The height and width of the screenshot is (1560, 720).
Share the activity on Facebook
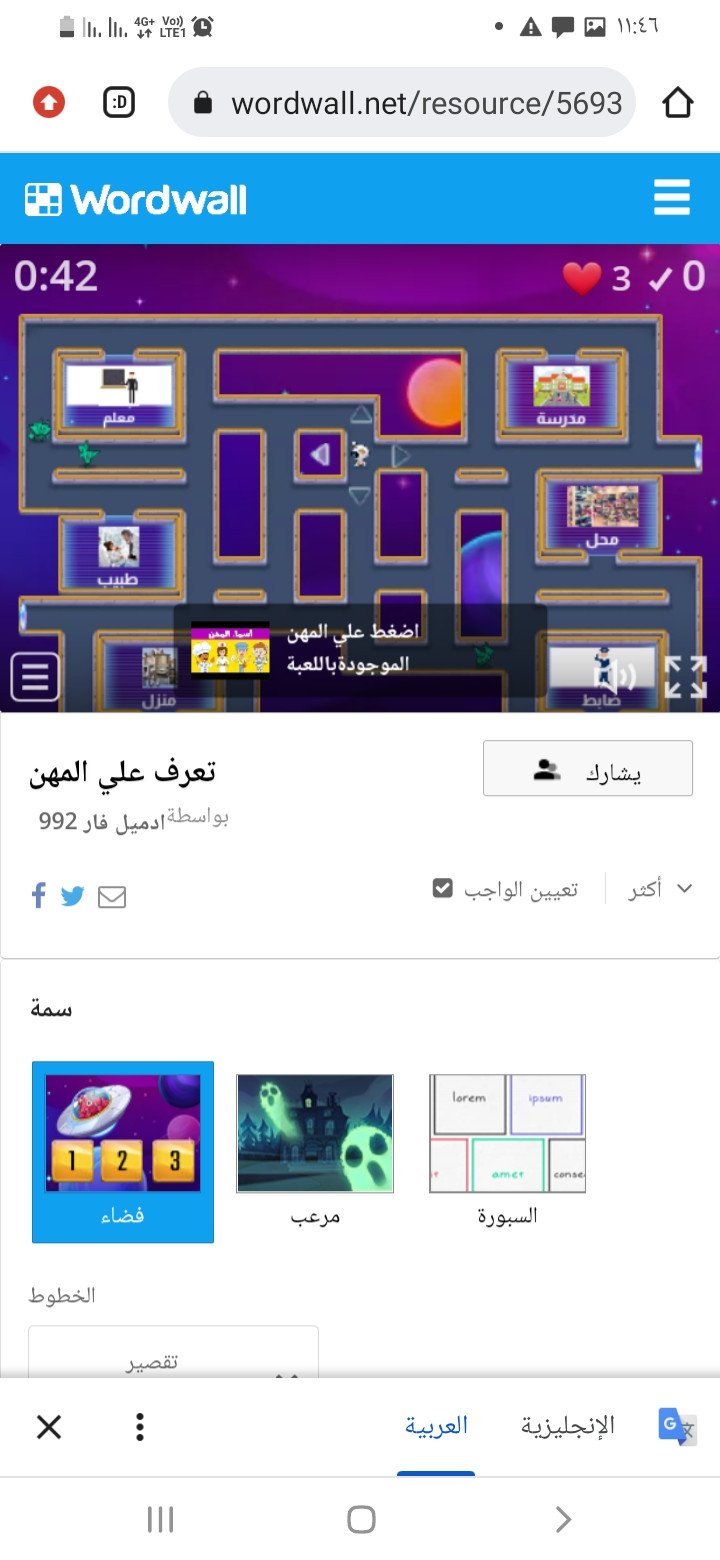point(39,895)
